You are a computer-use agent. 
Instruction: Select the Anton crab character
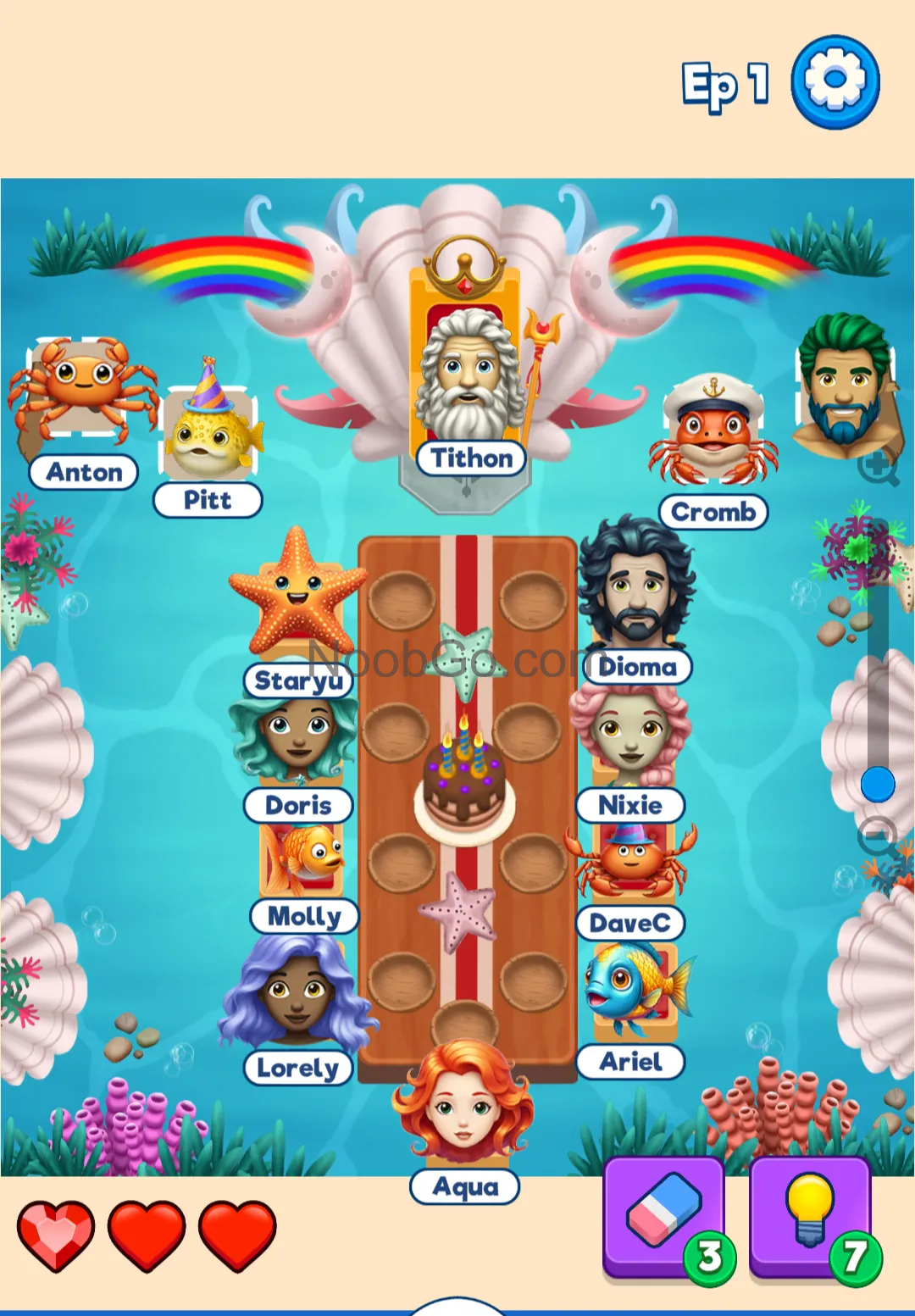coord(80,391)
